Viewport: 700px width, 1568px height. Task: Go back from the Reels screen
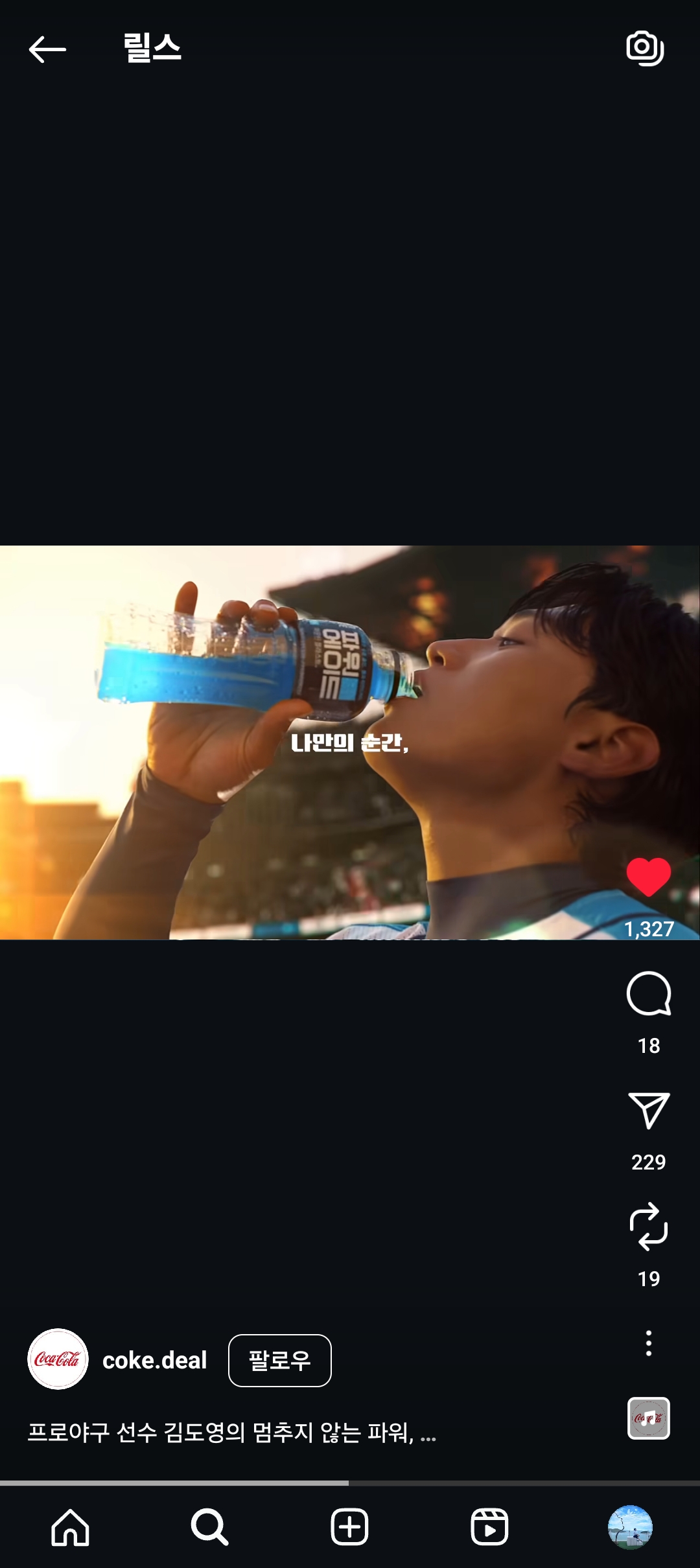pos(47,49)
